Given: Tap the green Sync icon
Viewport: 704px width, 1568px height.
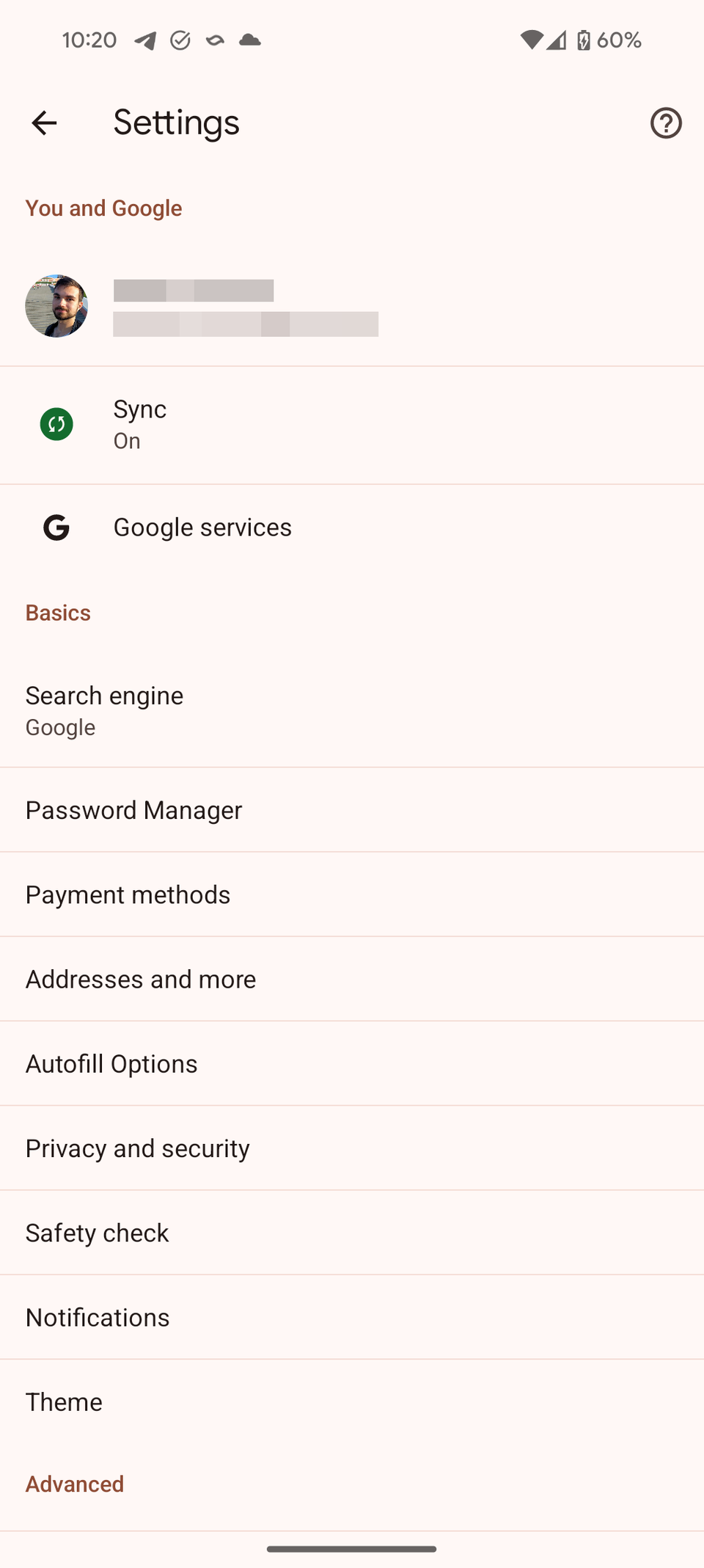Looking at the screenshot, I should [56, 424].
